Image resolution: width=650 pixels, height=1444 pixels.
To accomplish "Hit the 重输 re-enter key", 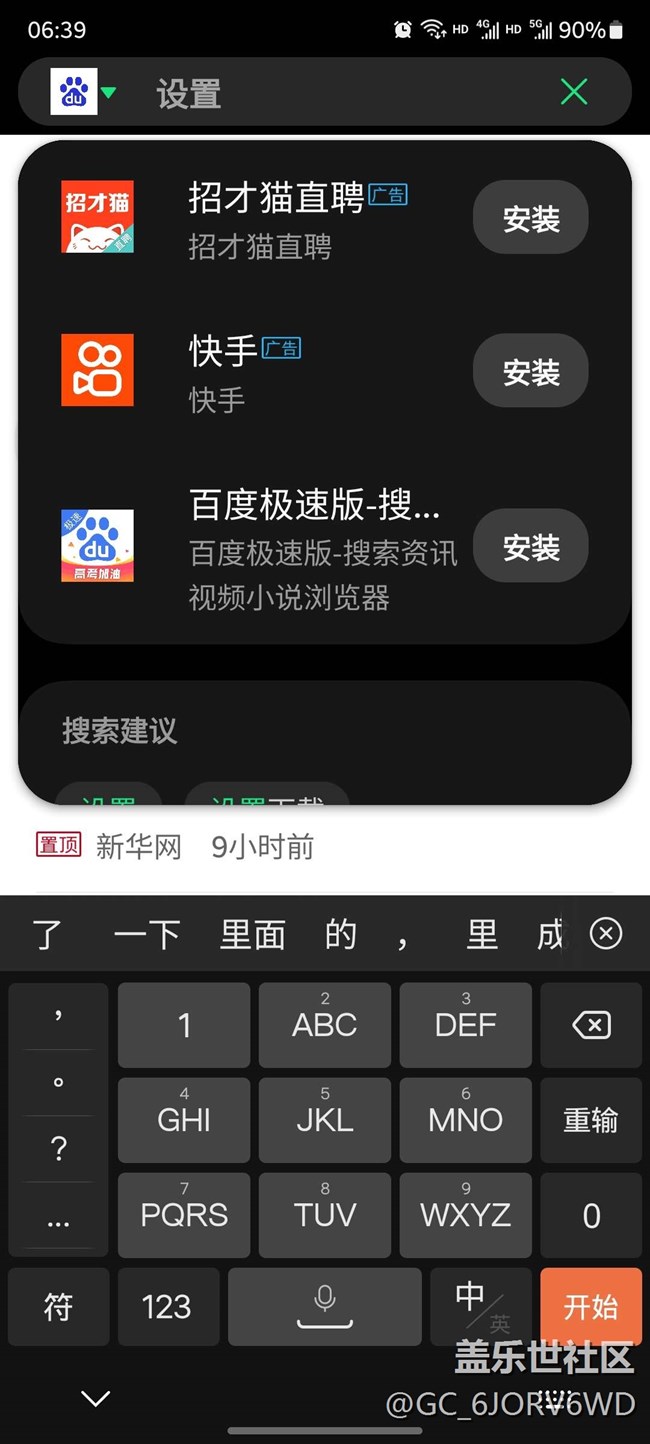I will [x=591, y=1120].
